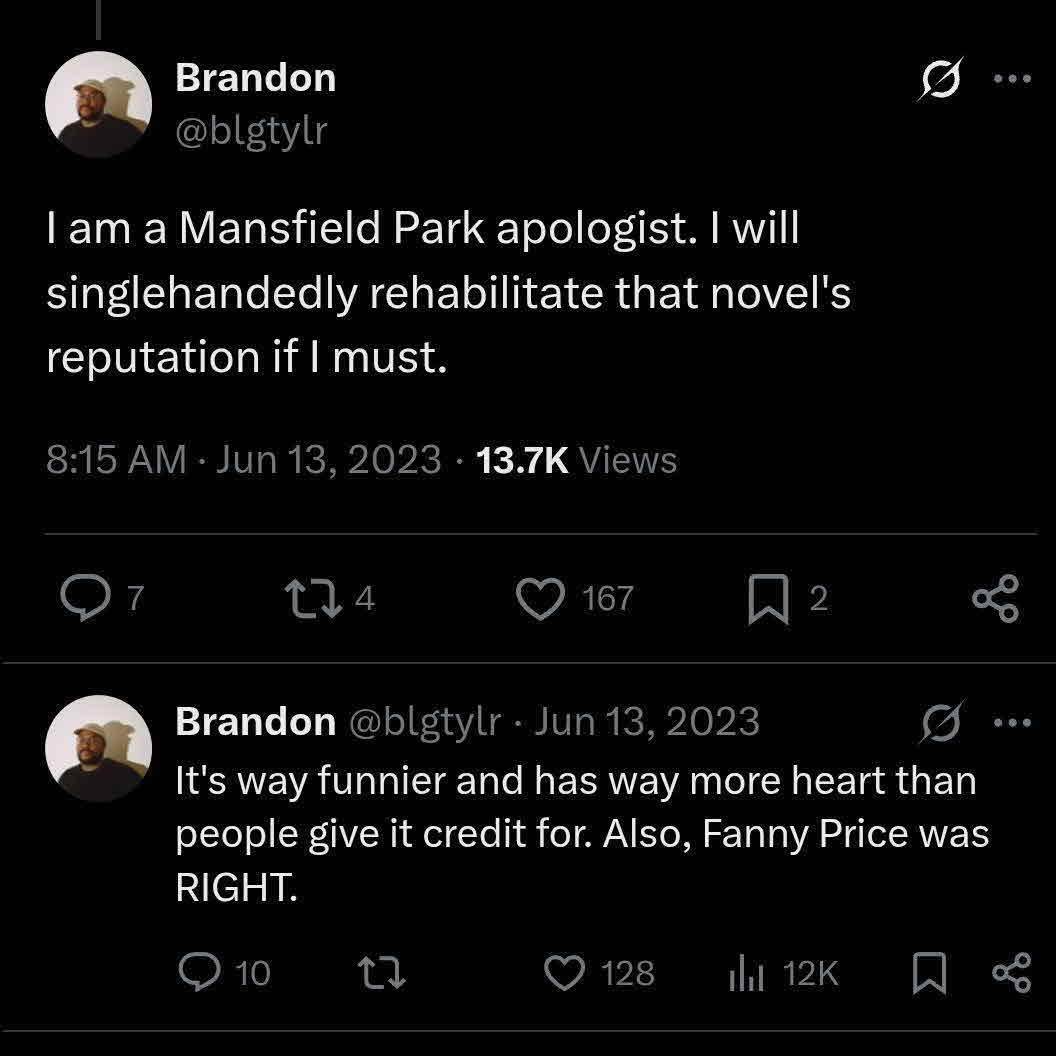Repost the 'Fanny Price was RIGHT' reply
This screenshot has width=1056, height=1056.
[x=382, y=971]
